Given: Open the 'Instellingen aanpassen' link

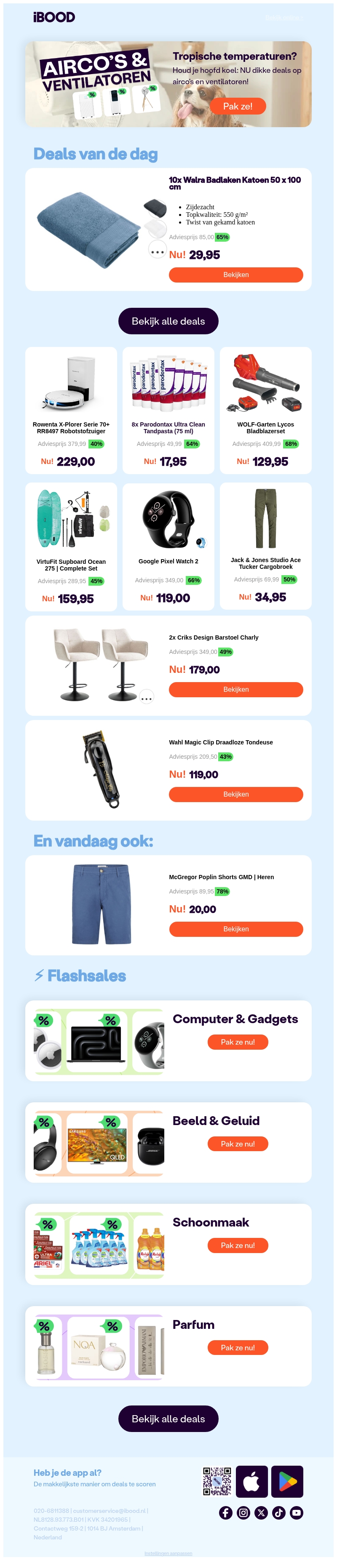Looking at the screenshot, I should tap(168, 1553).
